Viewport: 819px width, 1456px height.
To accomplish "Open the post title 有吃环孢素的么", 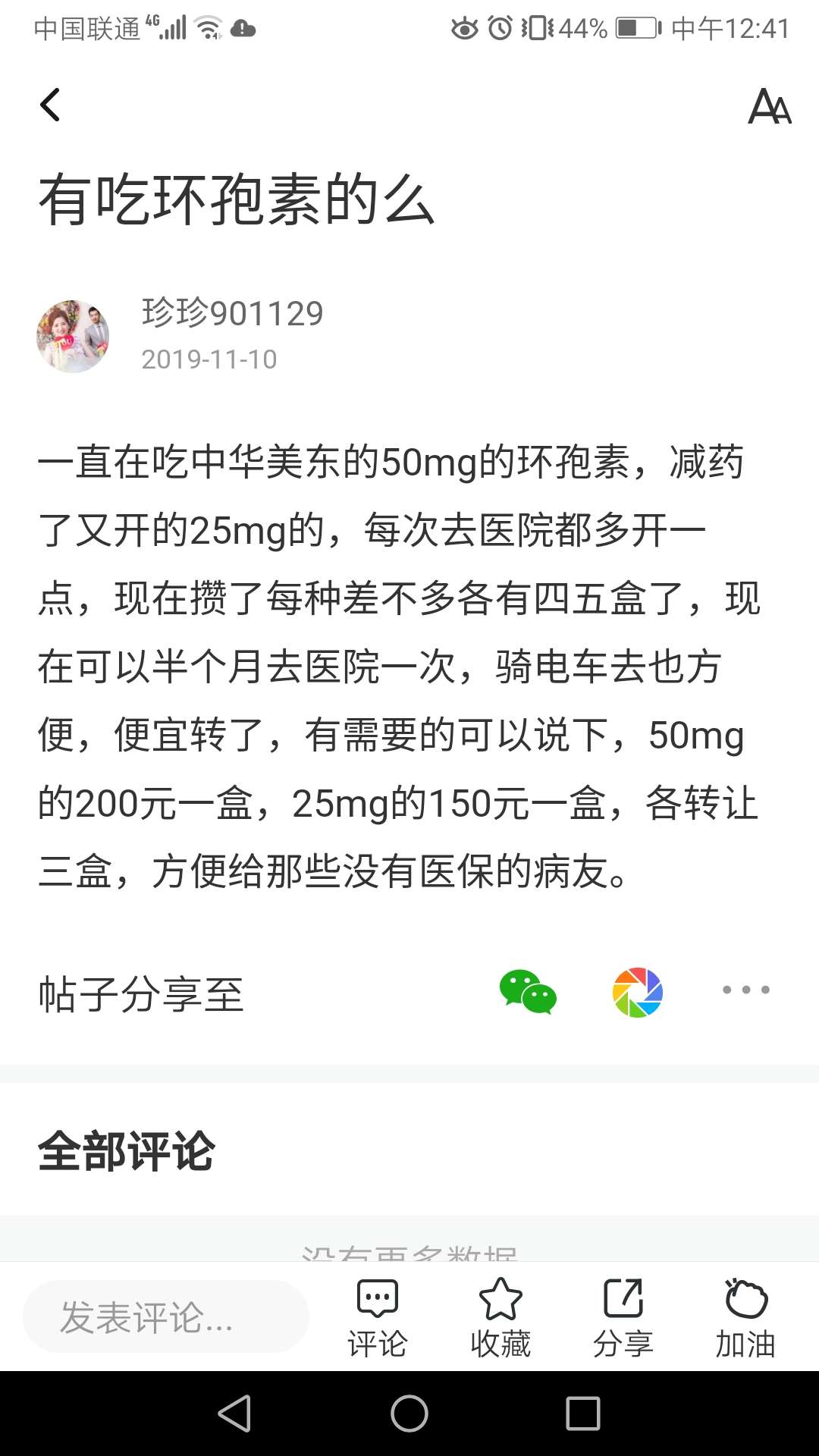I will pos(235,201).
